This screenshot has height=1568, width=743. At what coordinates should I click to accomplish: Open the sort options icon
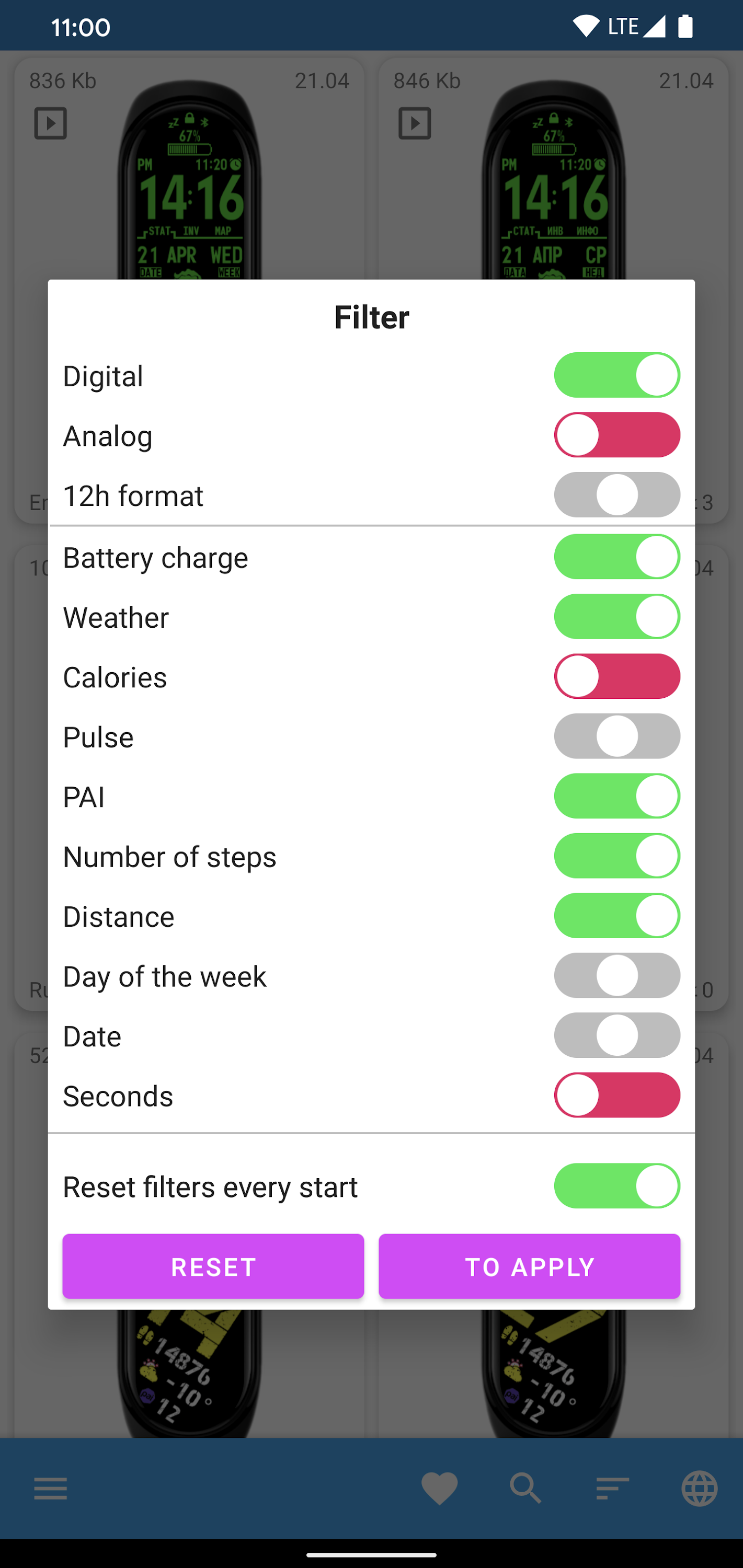point(611,1488)
